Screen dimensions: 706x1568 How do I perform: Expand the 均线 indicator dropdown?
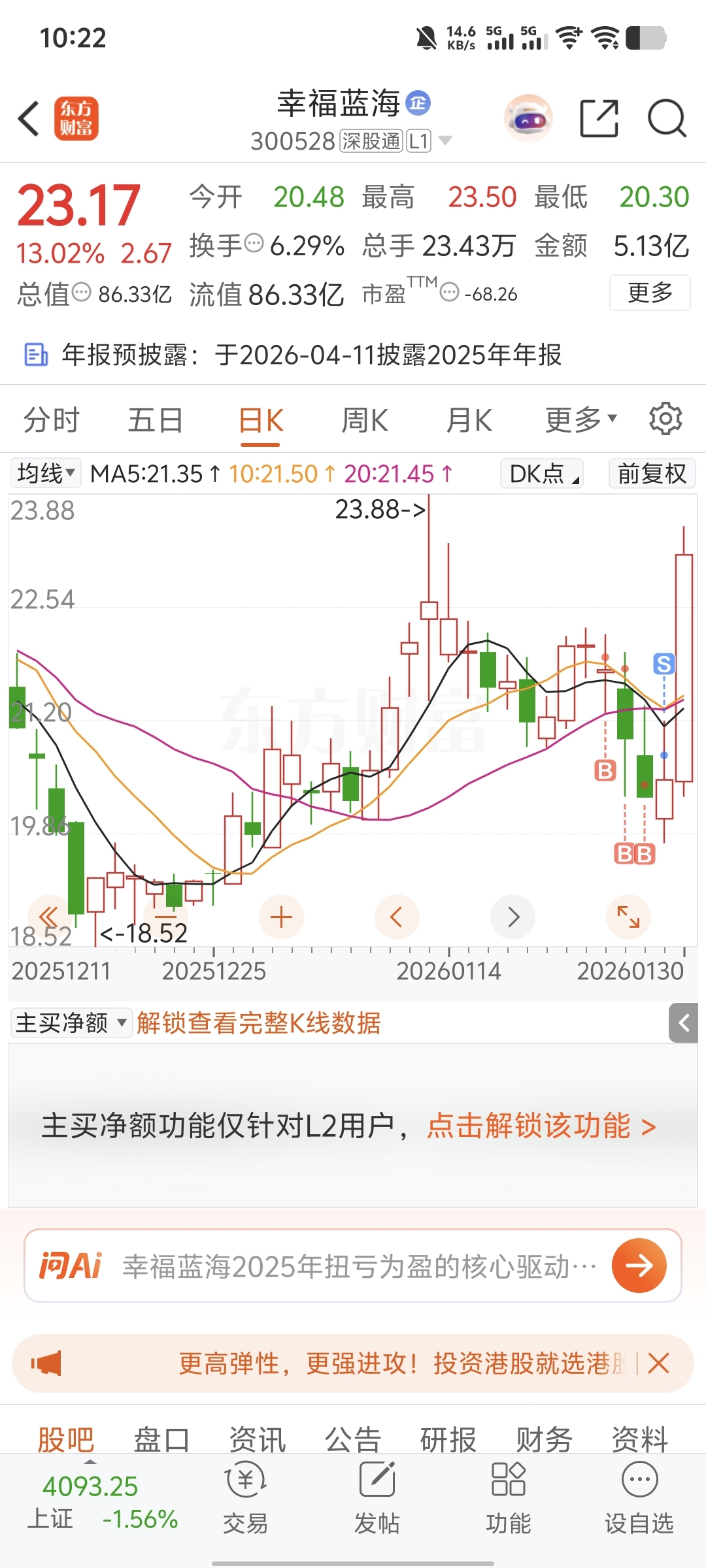tap(46, 473)
